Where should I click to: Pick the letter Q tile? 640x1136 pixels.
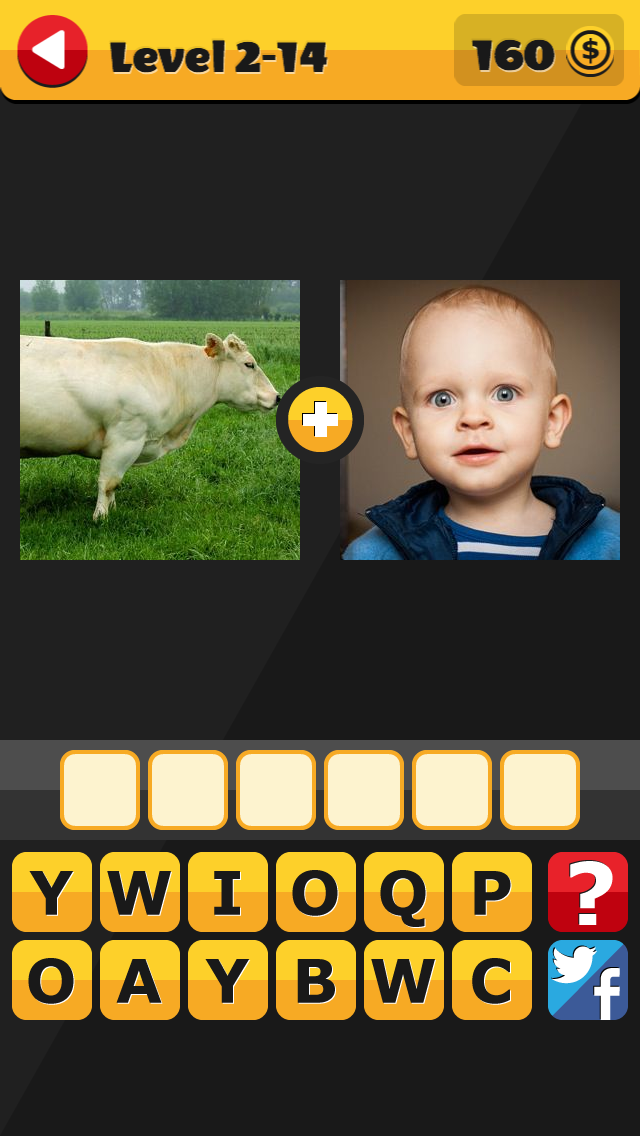(404, 891)
